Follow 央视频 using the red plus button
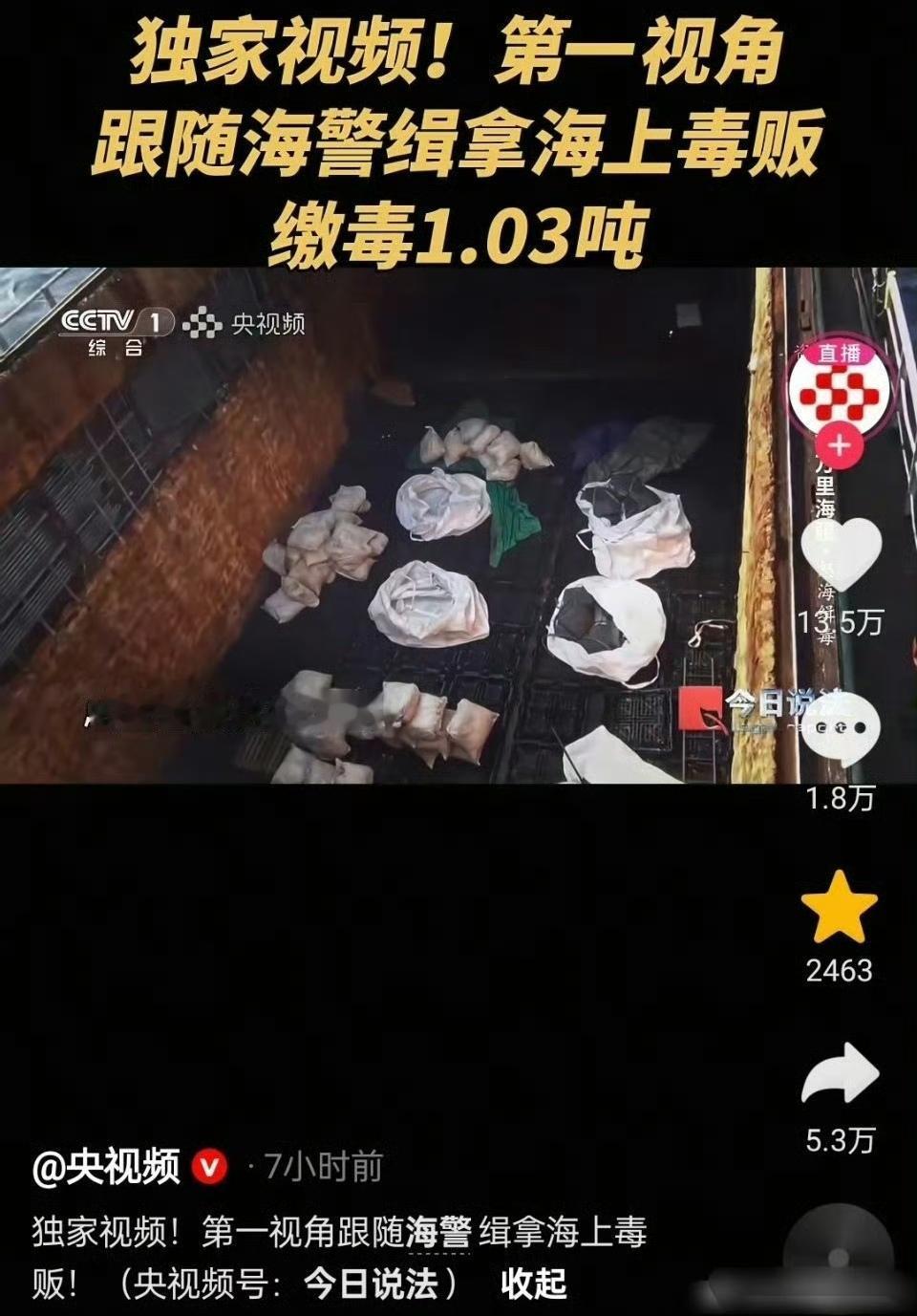This screenshot has width=917, height=1316. [x=839, y=443]
